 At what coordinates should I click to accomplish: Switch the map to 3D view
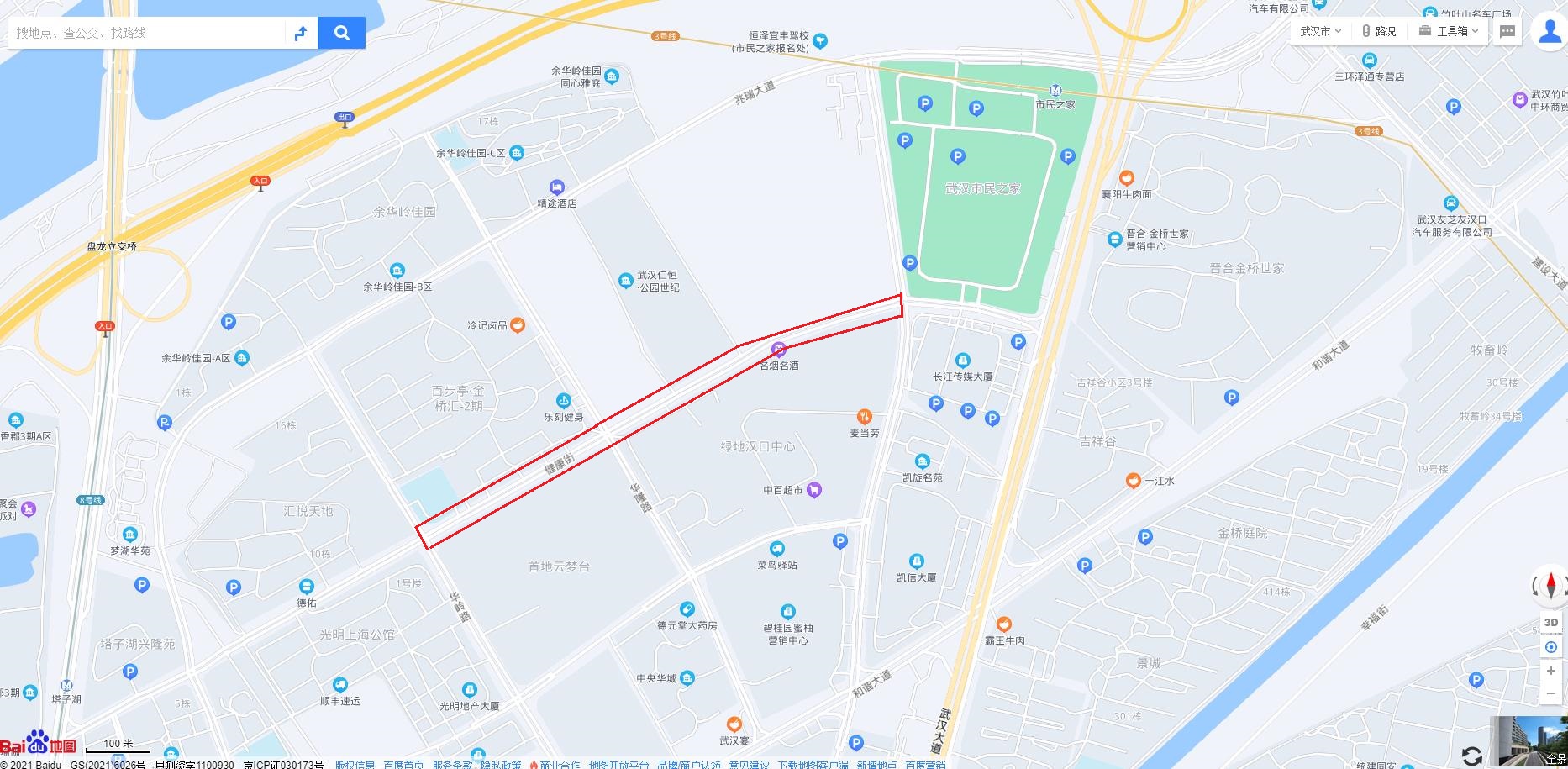1551,623
